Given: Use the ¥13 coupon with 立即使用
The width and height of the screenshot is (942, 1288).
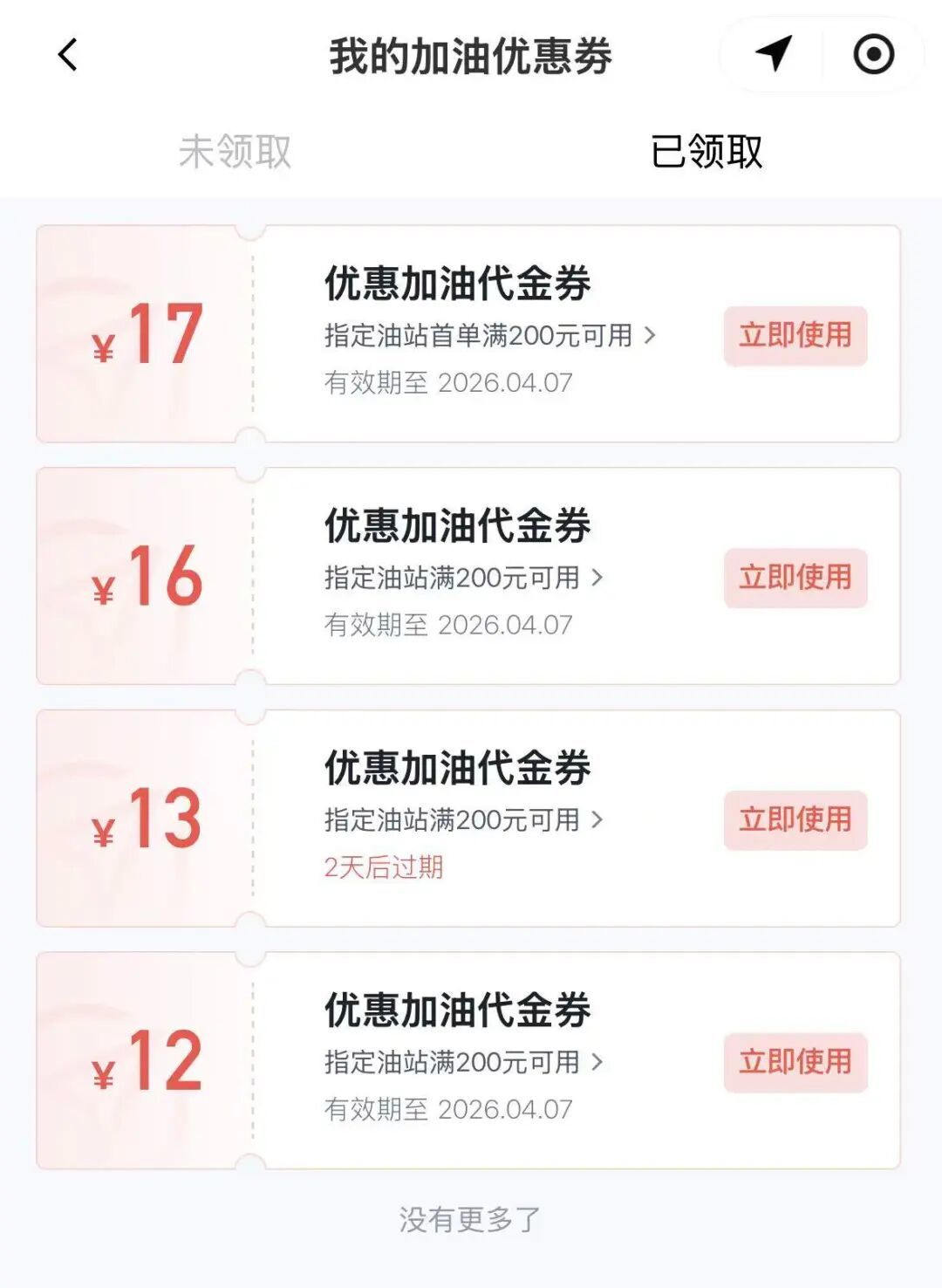Looking at the screenshot, I should [795, 819].
